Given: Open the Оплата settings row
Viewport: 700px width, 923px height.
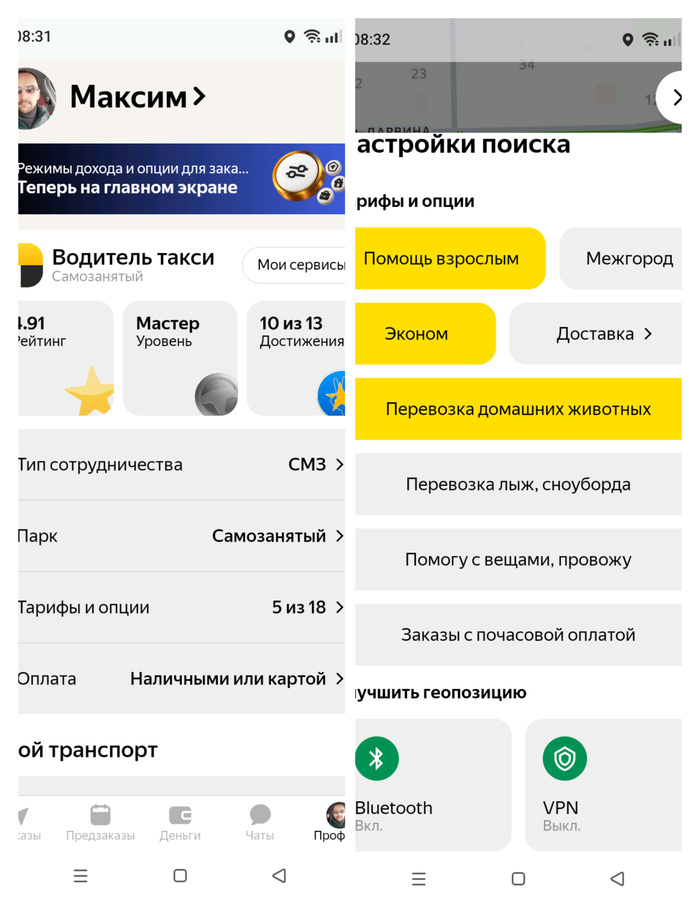Looking at the screenshot, I should (181, 679).
